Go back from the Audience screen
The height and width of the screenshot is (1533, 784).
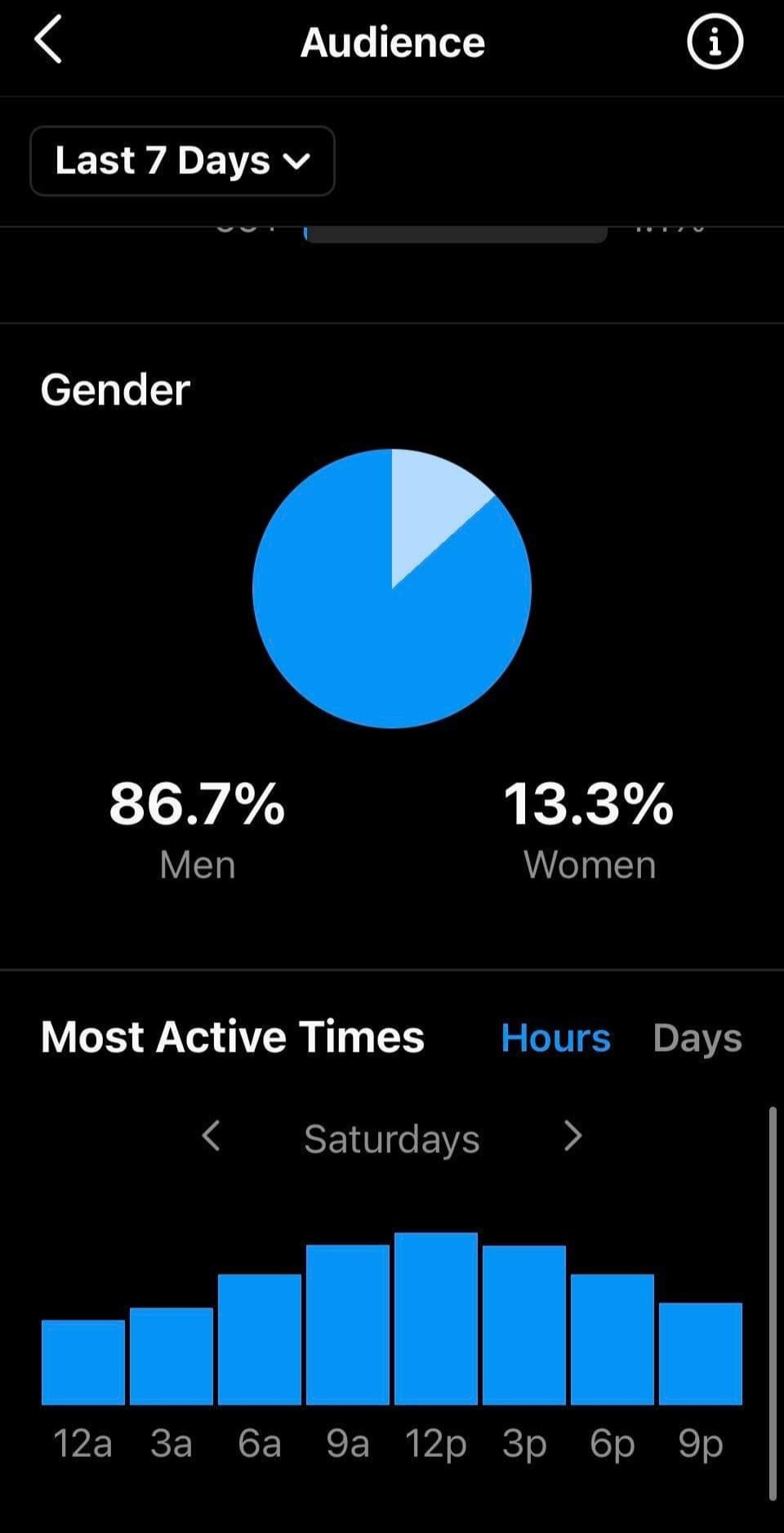coord(48,41)
